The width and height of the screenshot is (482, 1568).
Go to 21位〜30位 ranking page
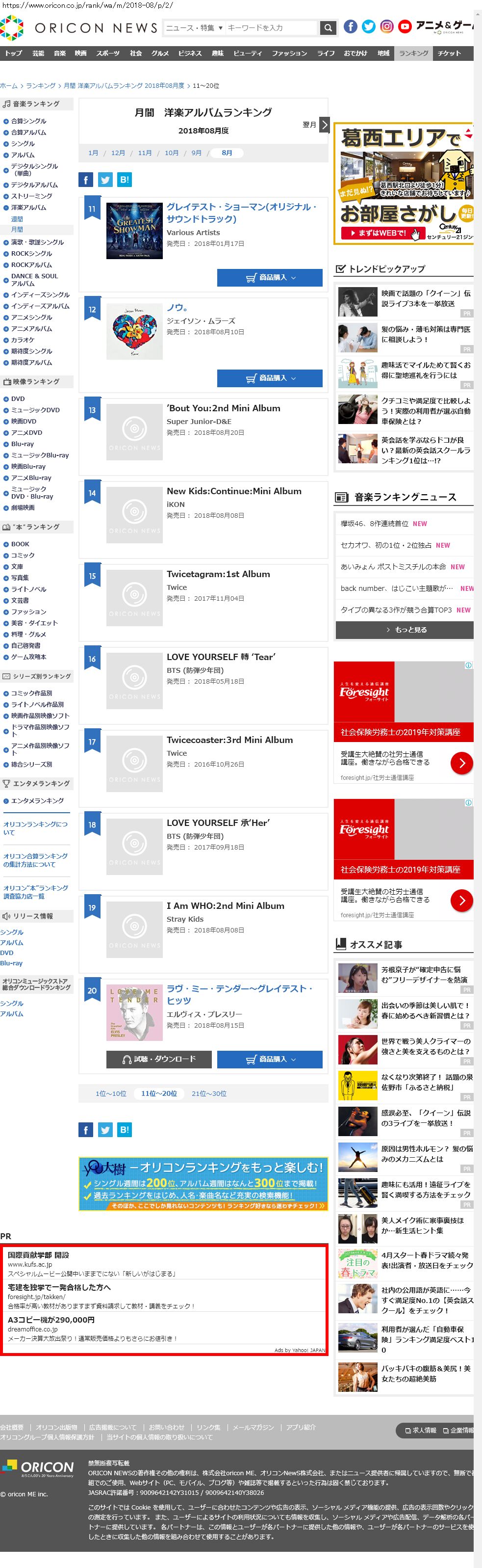pyautogui.click(x=209, y=1093)
